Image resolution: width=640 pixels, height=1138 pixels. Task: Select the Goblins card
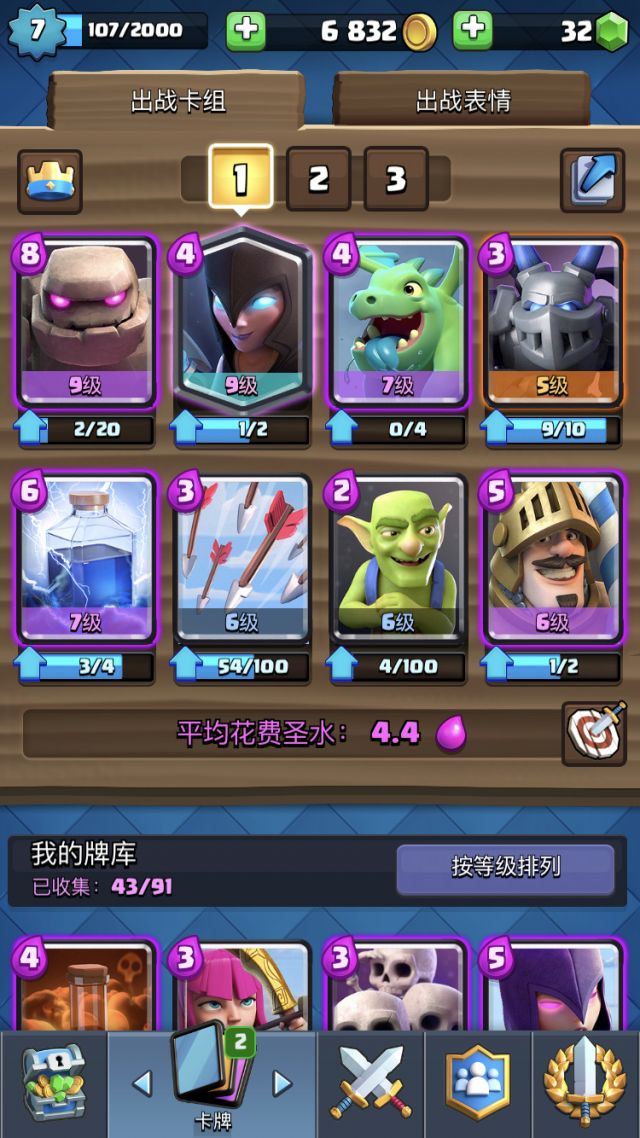tap(398, 560)
